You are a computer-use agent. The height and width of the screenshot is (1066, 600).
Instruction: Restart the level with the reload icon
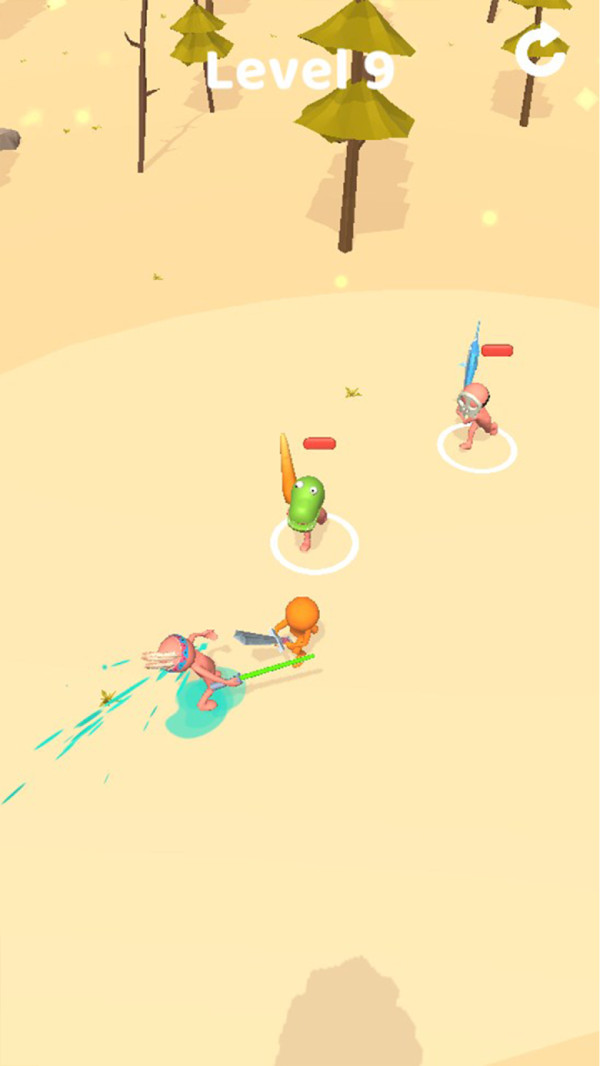pos(540,50)
